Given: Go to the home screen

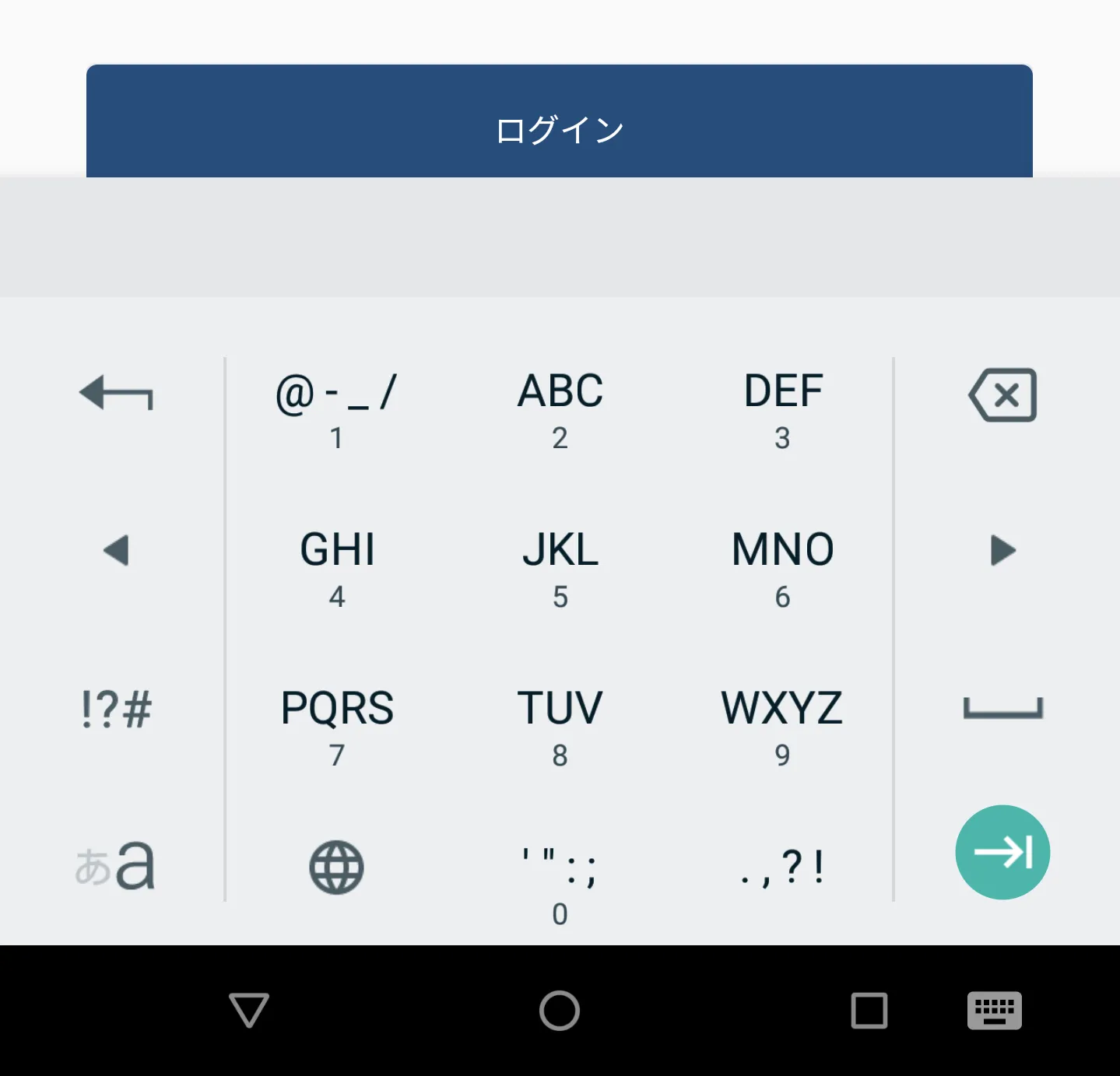Looking at the screenshot, I should coord(560,1011).
